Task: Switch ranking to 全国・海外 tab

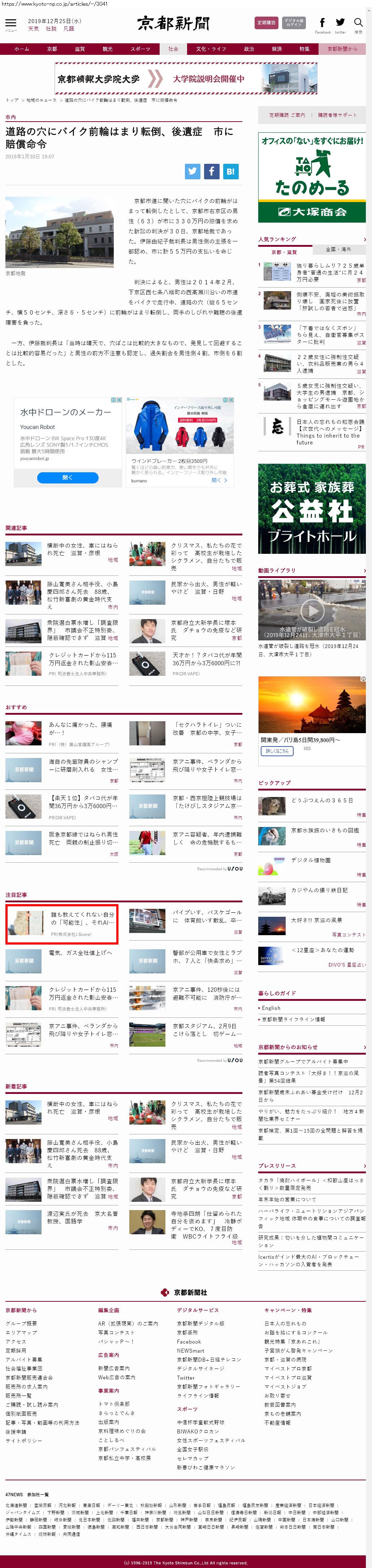Action: point(338,250)
